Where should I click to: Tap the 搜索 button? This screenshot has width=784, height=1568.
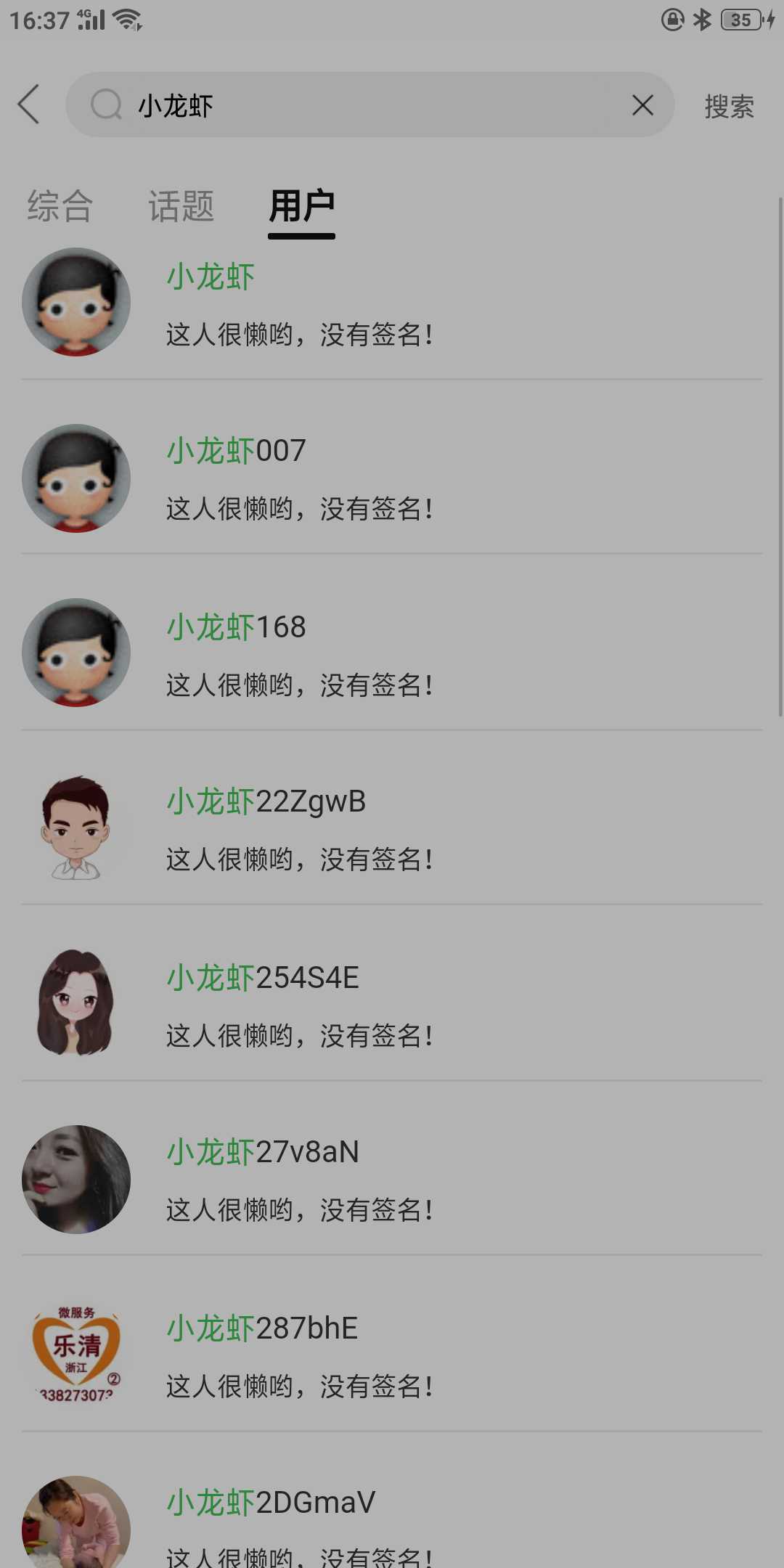729,106
